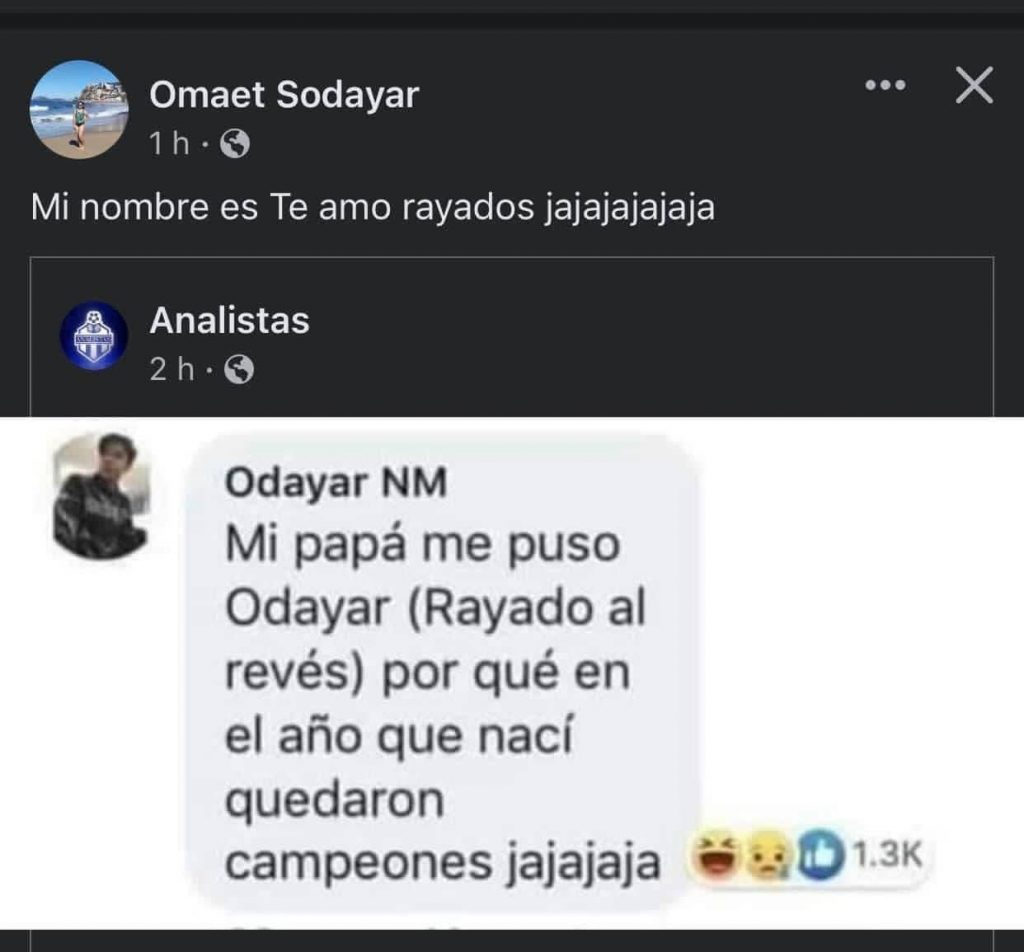Open the post options three-dot menu
The height and width of the screenshot is (952, 1024).
point(884,87)
